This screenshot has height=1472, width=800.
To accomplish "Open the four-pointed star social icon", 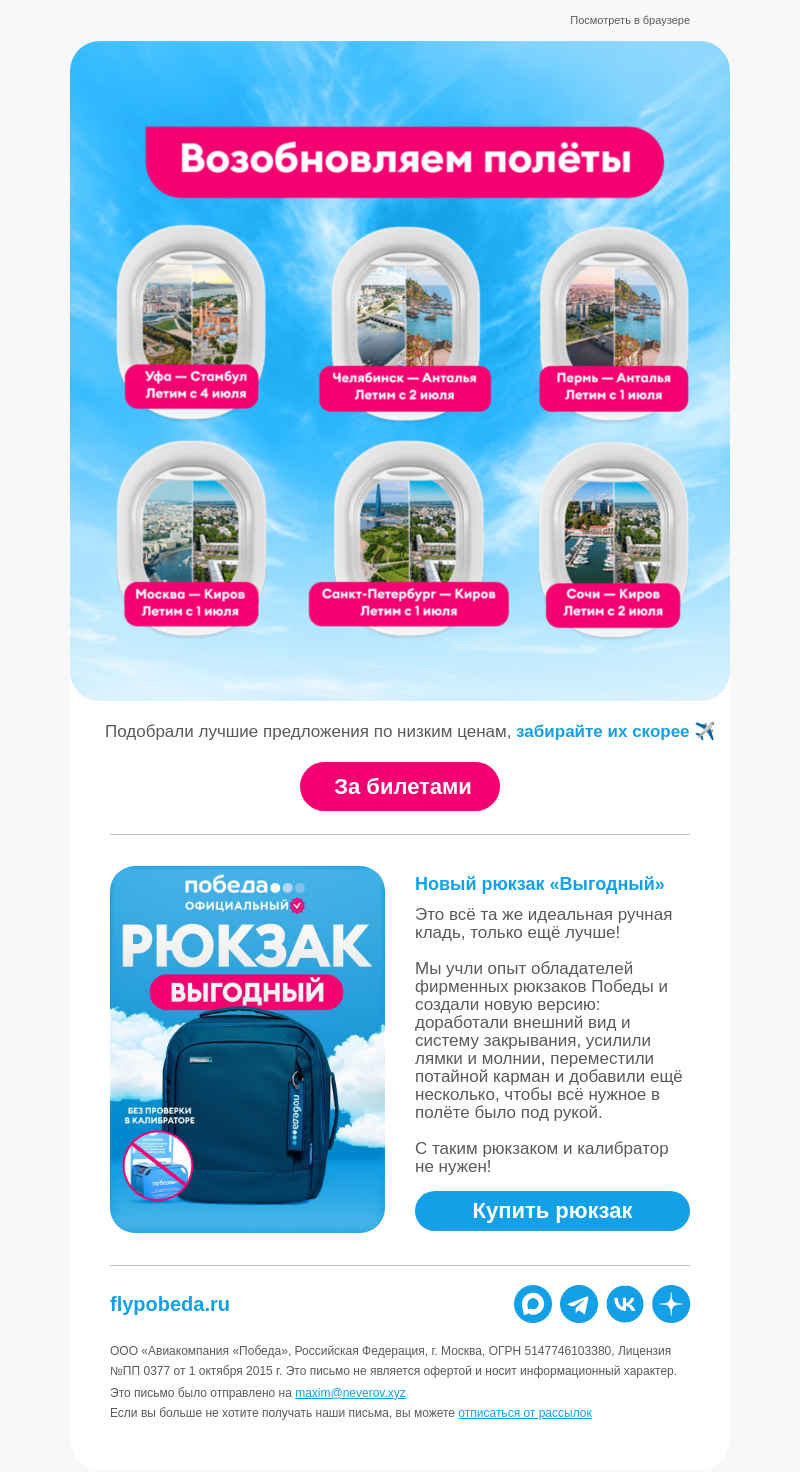I will (671, 1304).
